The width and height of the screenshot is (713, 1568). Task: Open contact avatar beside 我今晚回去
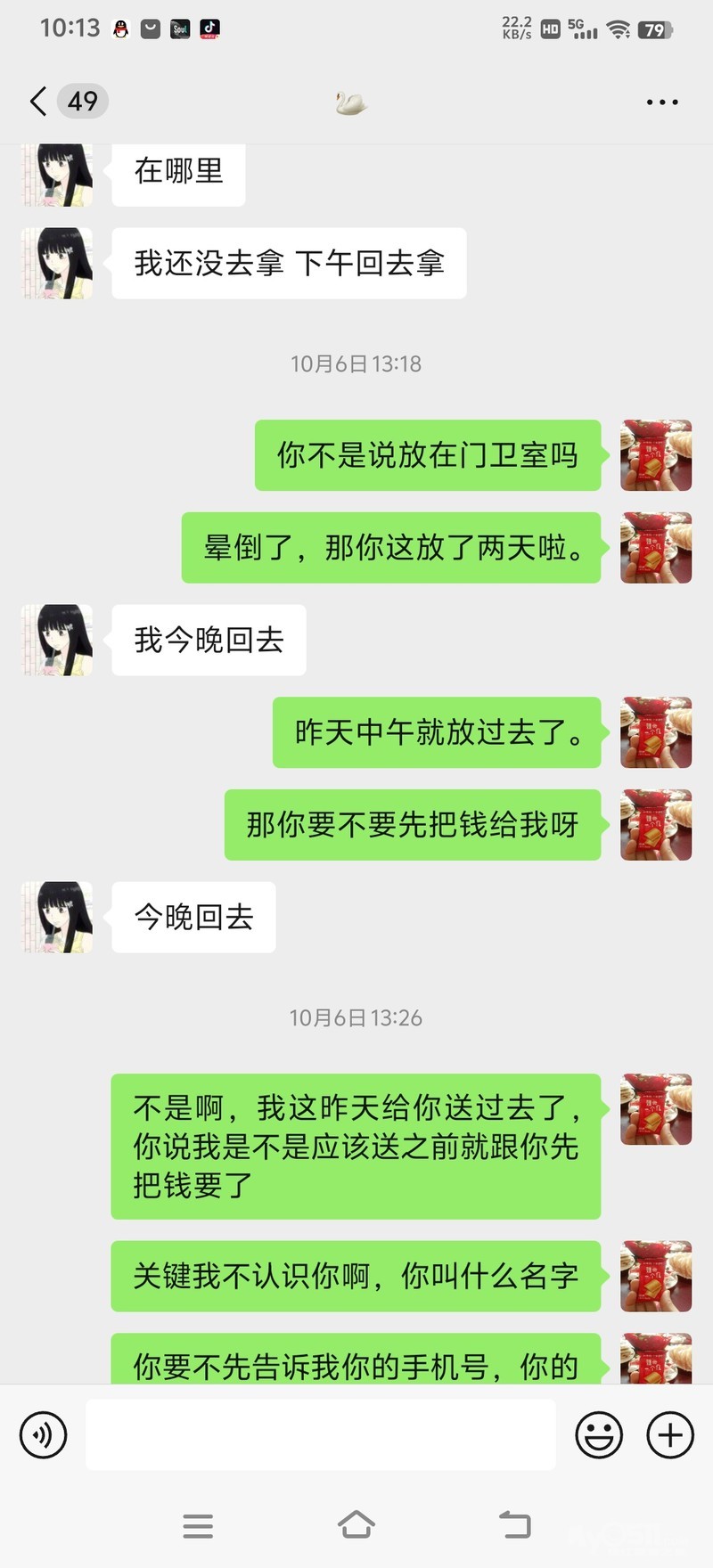click(x=58, y=640)
